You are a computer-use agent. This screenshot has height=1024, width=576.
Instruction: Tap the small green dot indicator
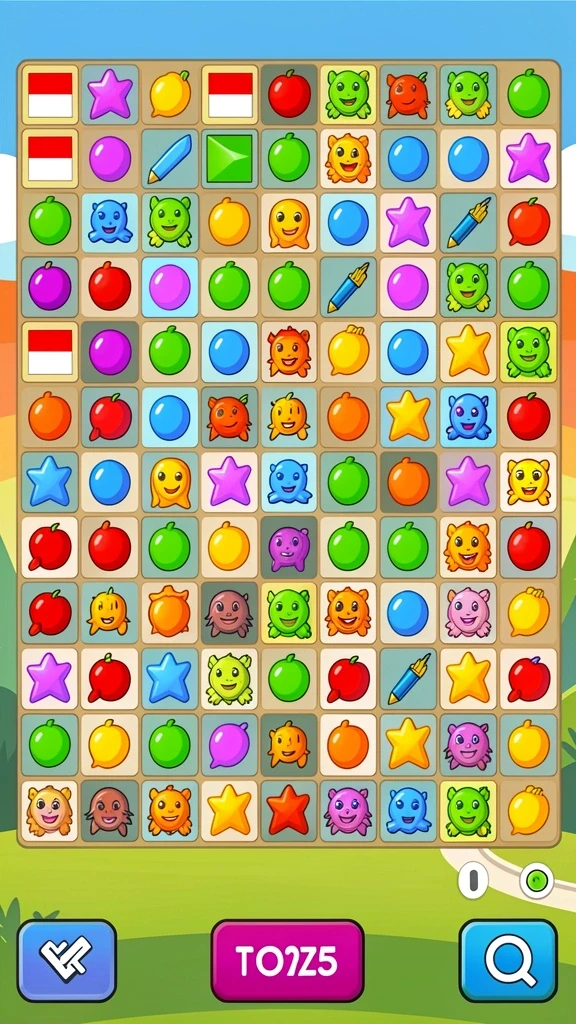point(537,880)
